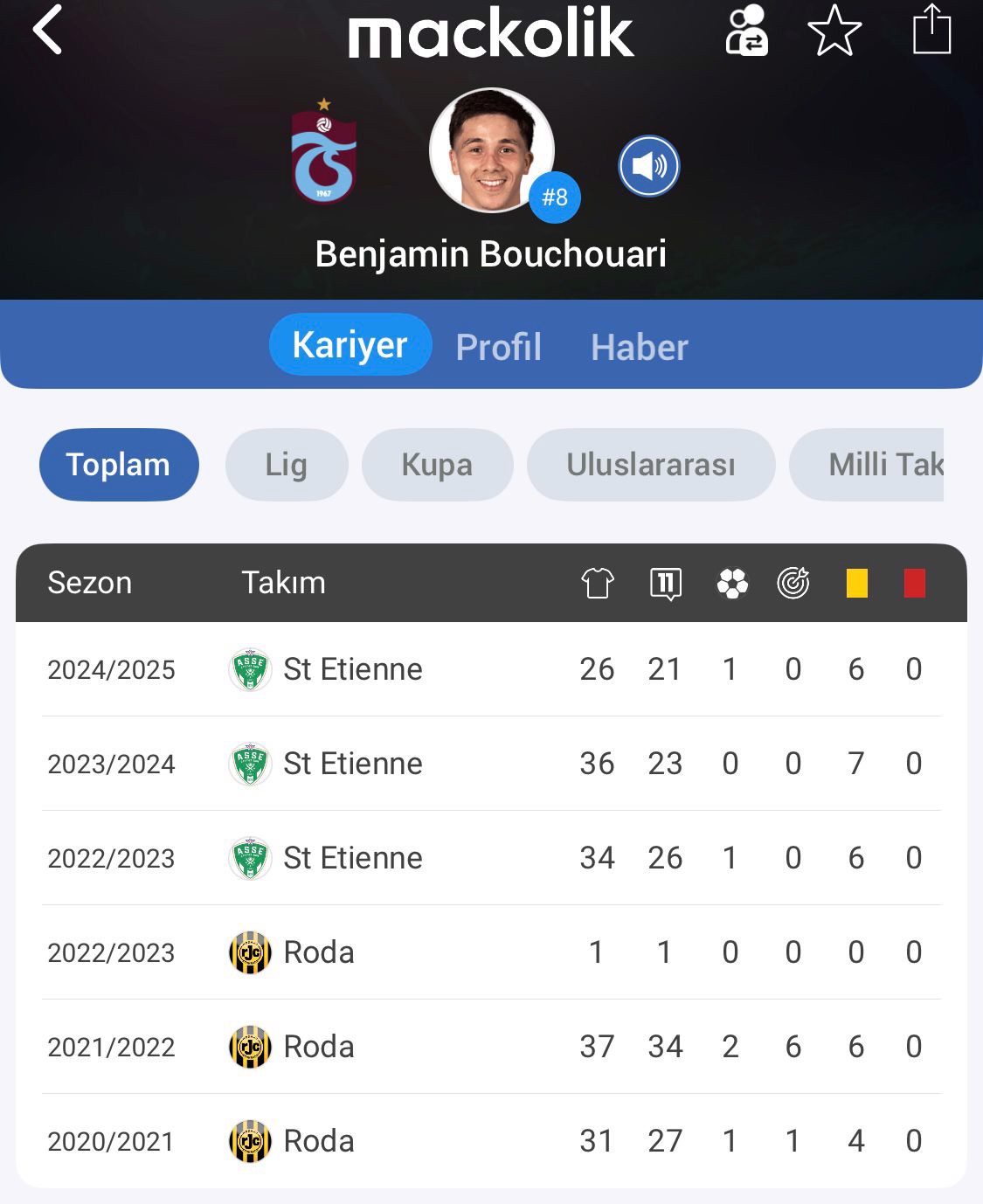The image size is (983, 1204).
Task: Select the Kariyer tab
Action: 350,345
